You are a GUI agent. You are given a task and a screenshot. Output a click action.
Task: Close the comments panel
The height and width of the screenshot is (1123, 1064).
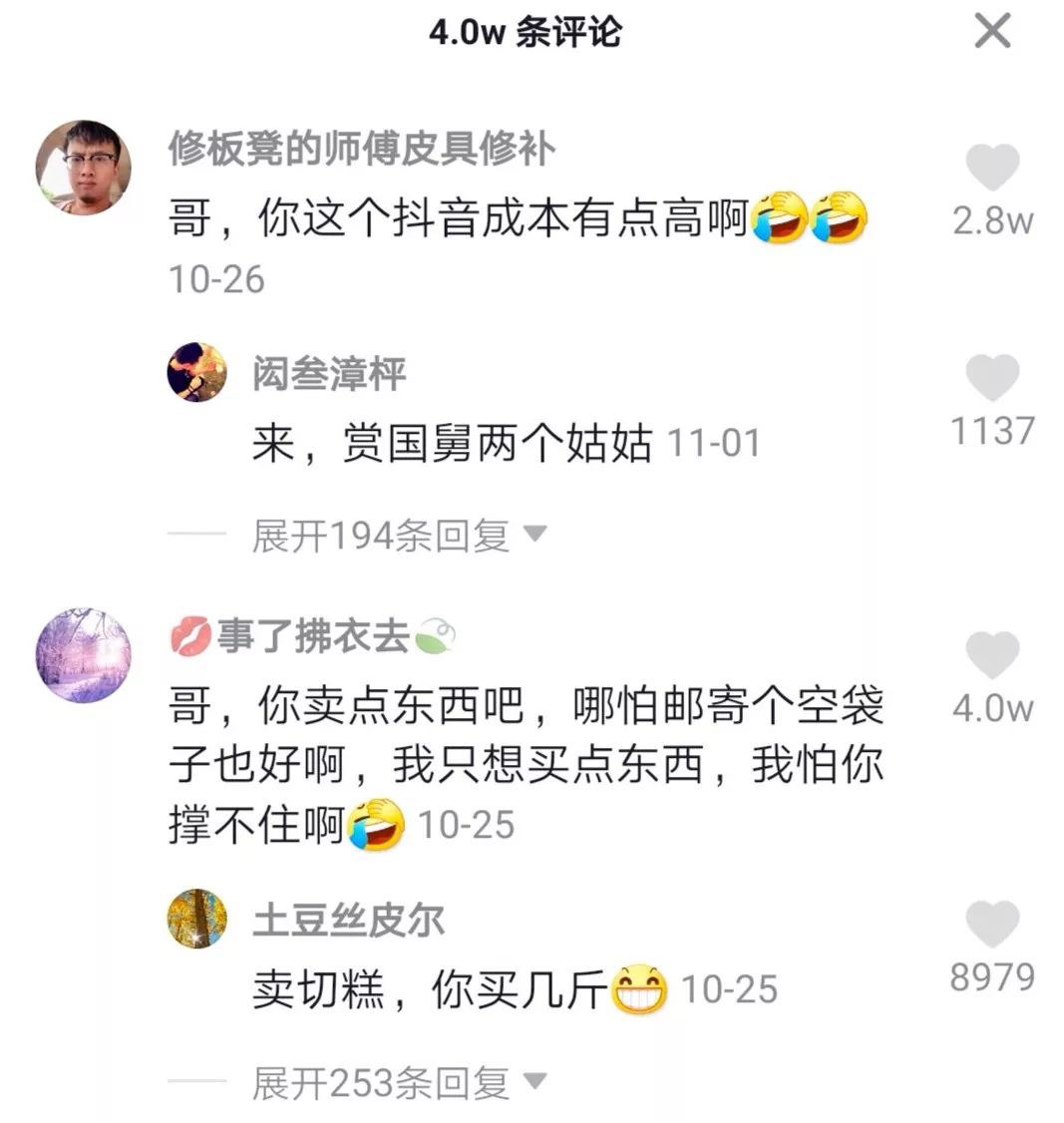(992, 31)
